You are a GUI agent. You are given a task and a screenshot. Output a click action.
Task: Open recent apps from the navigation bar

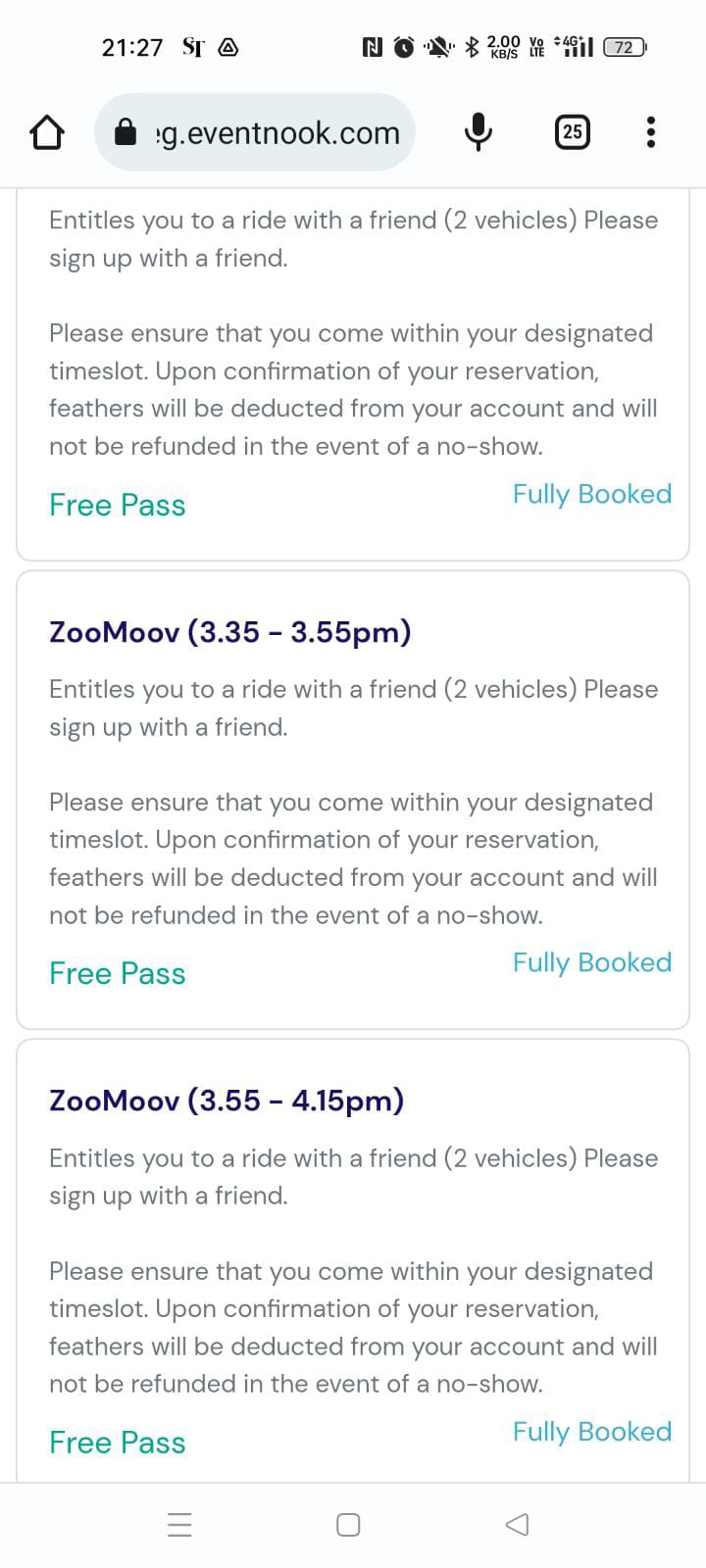179,1525
